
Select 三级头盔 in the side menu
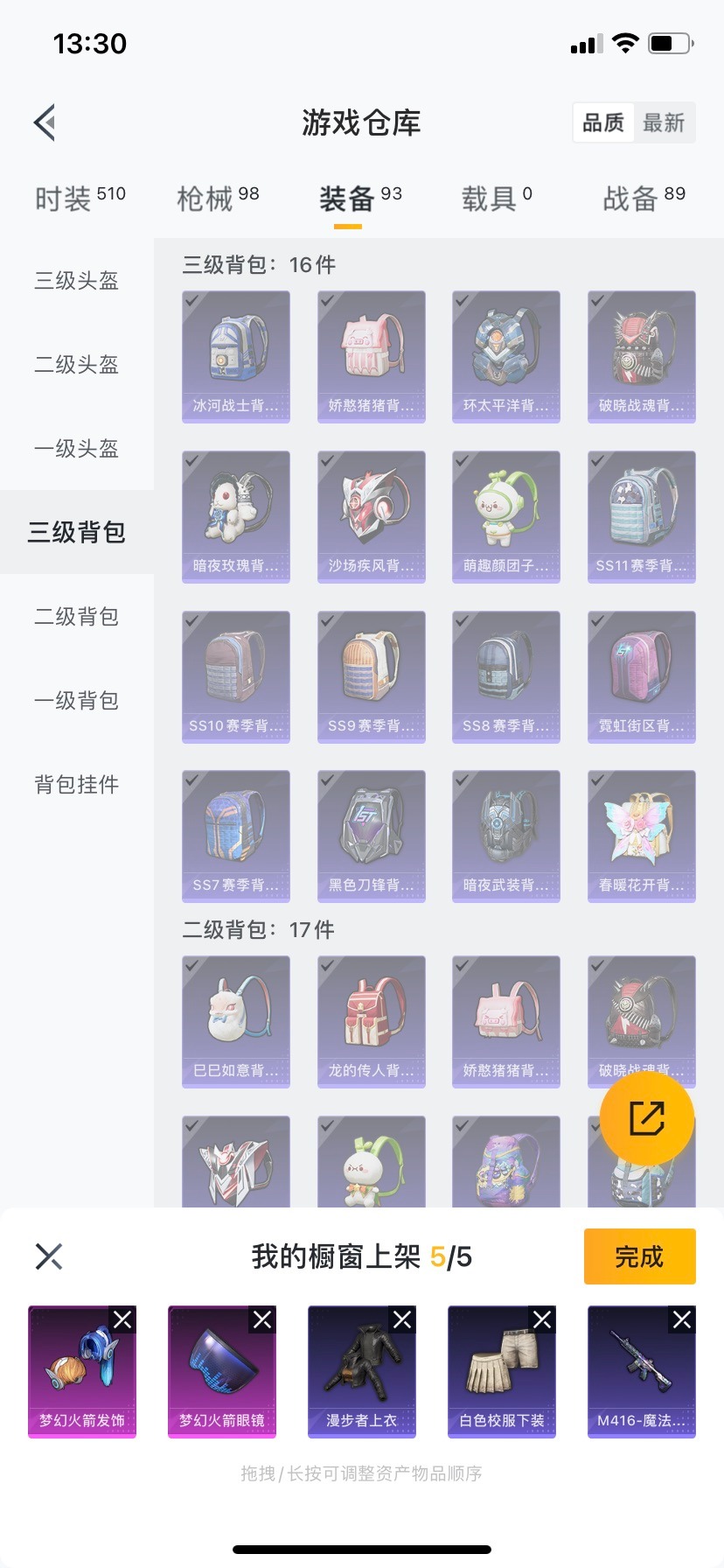(x=77, y=281)
